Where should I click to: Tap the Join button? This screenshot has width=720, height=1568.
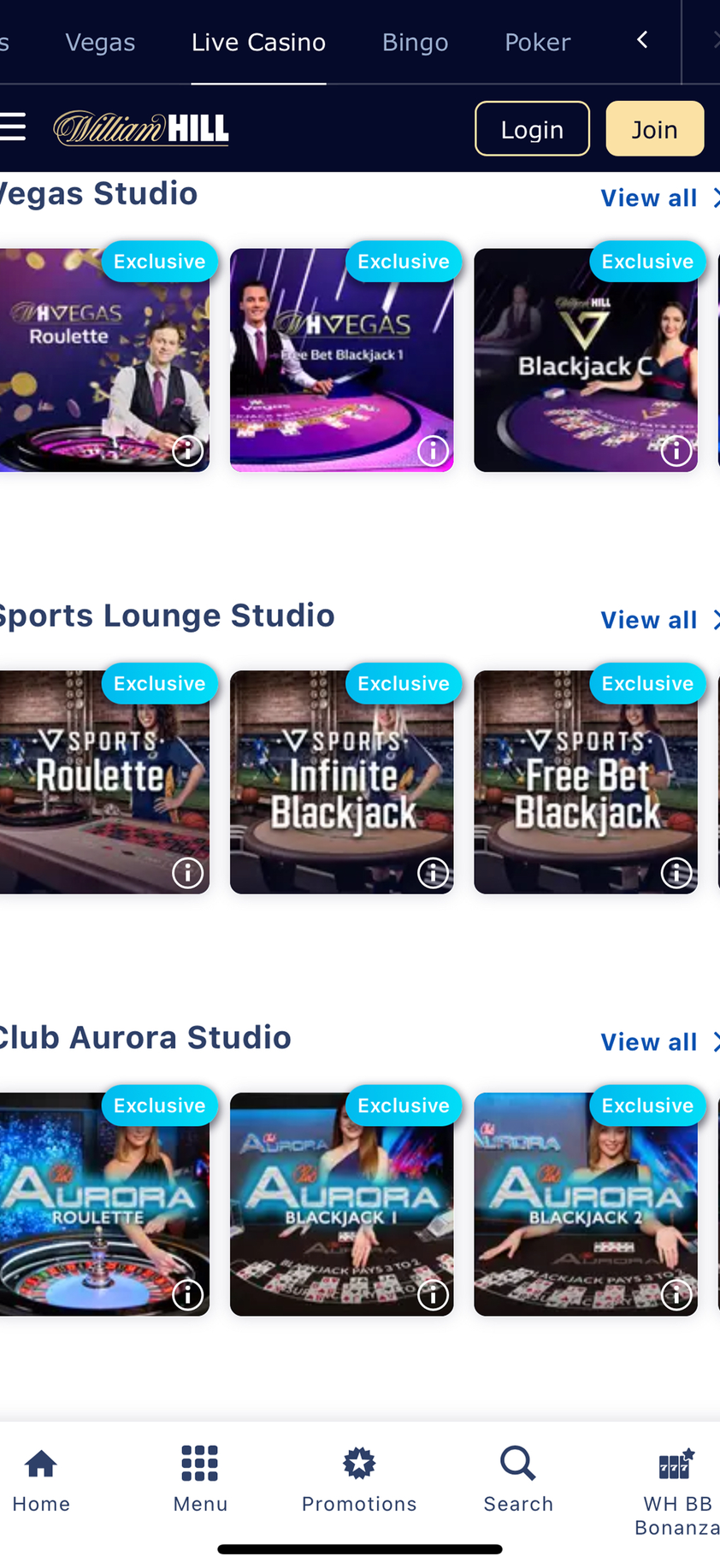pyautogui.click(x=654, y=128)
